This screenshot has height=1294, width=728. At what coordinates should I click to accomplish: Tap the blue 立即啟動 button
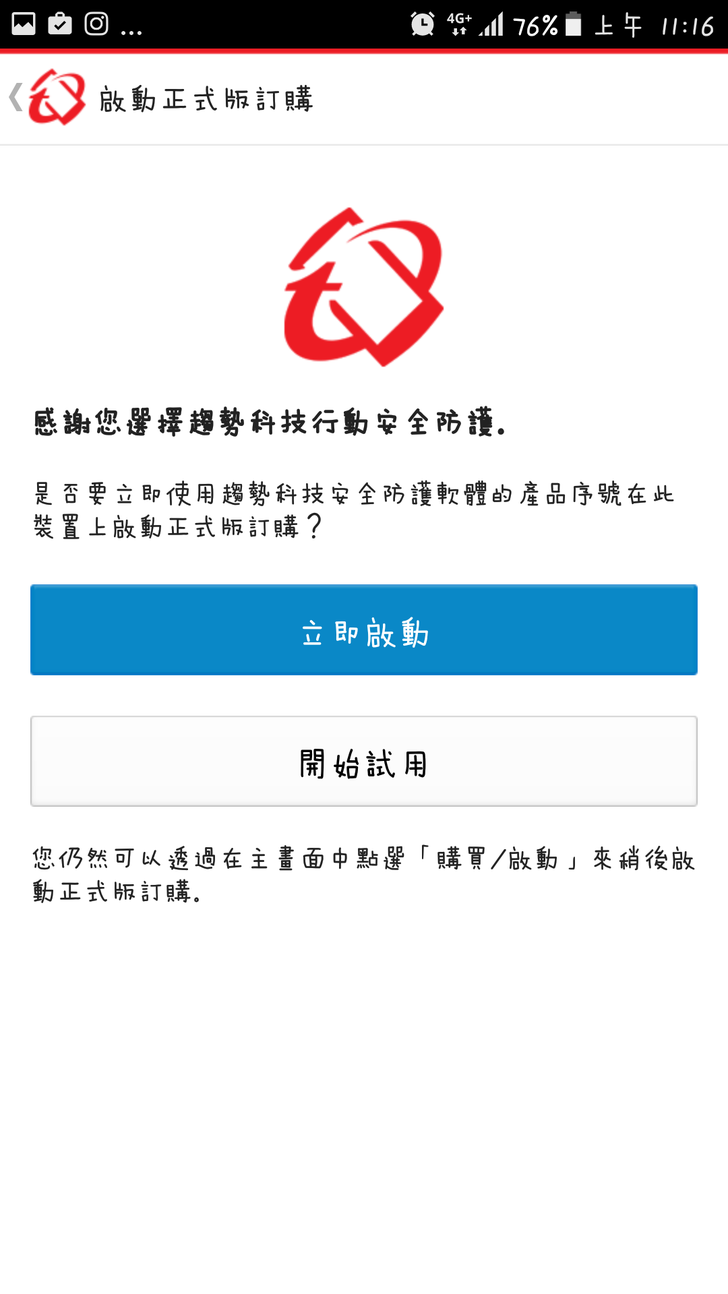(364, 630)
